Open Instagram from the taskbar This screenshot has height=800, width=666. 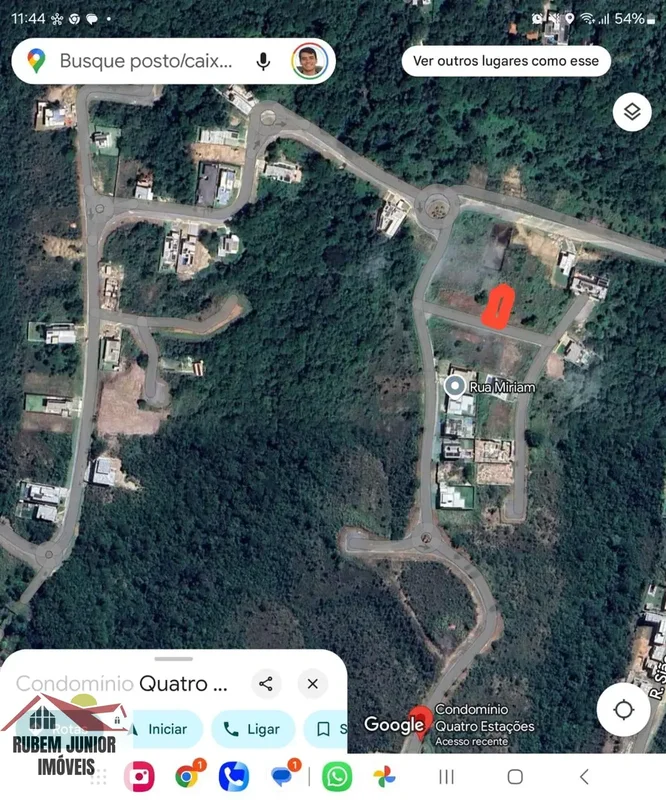tap(139, 776)
